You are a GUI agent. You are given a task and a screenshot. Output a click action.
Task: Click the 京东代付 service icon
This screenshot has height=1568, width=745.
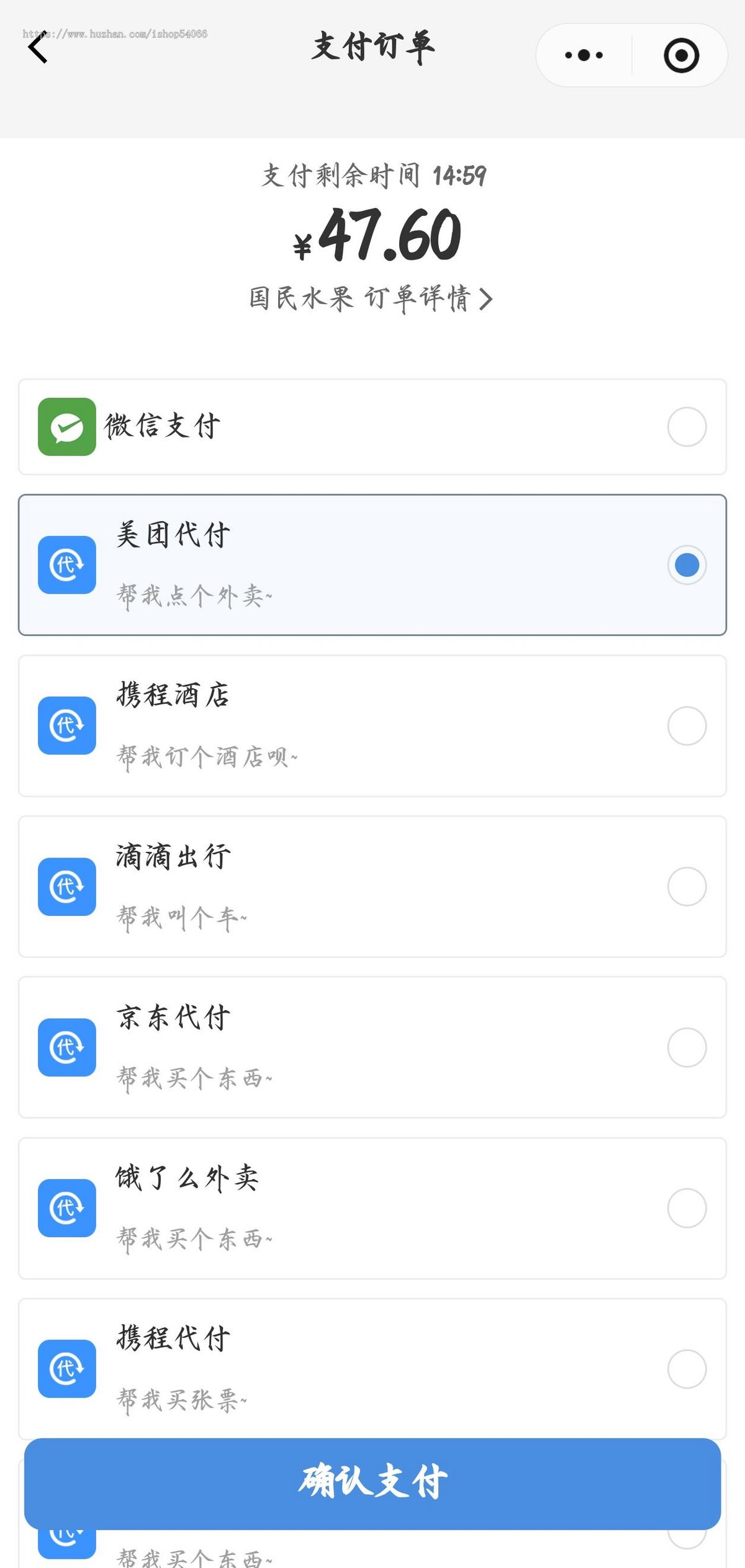pyautogui.click(x=66, y=1046)
